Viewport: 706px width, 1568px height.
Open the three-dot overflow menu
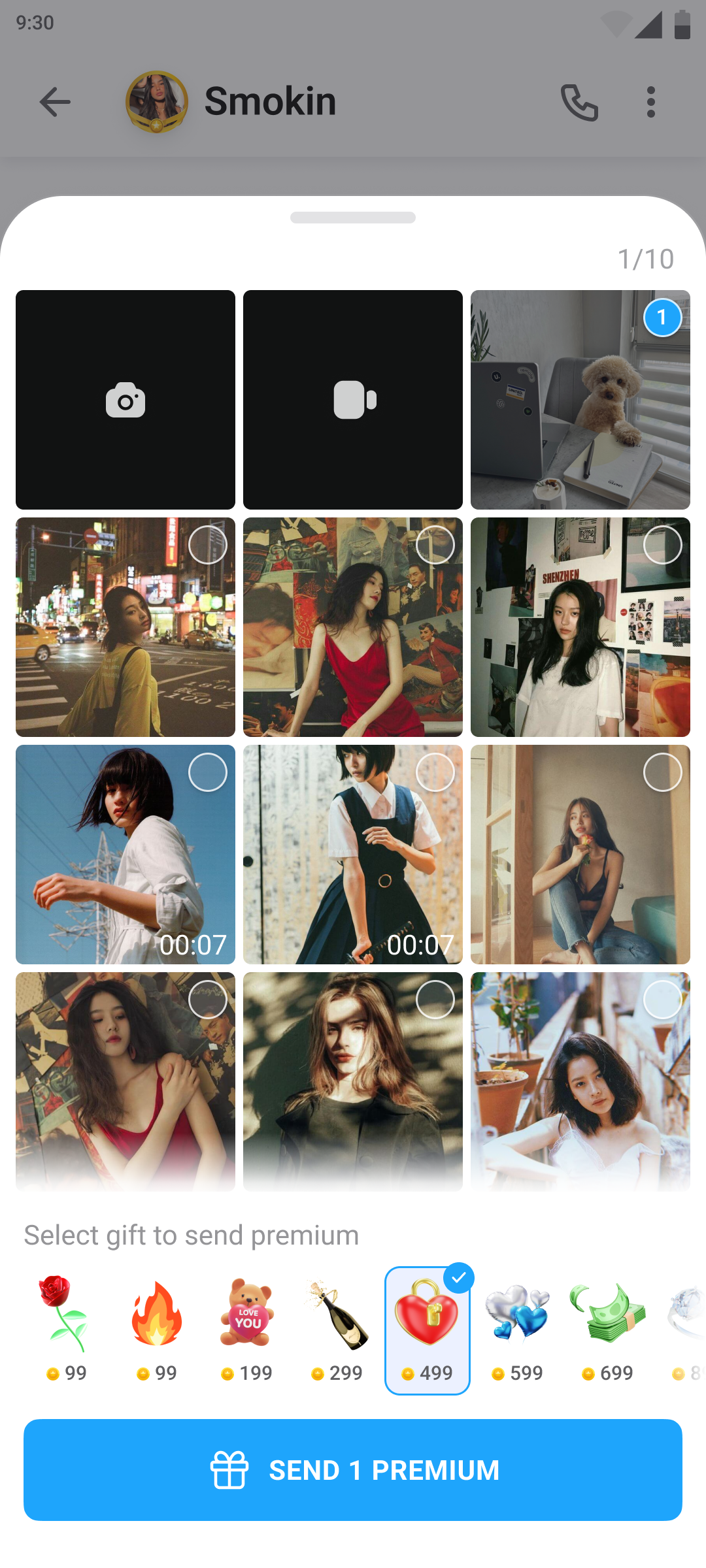(650, 102)
